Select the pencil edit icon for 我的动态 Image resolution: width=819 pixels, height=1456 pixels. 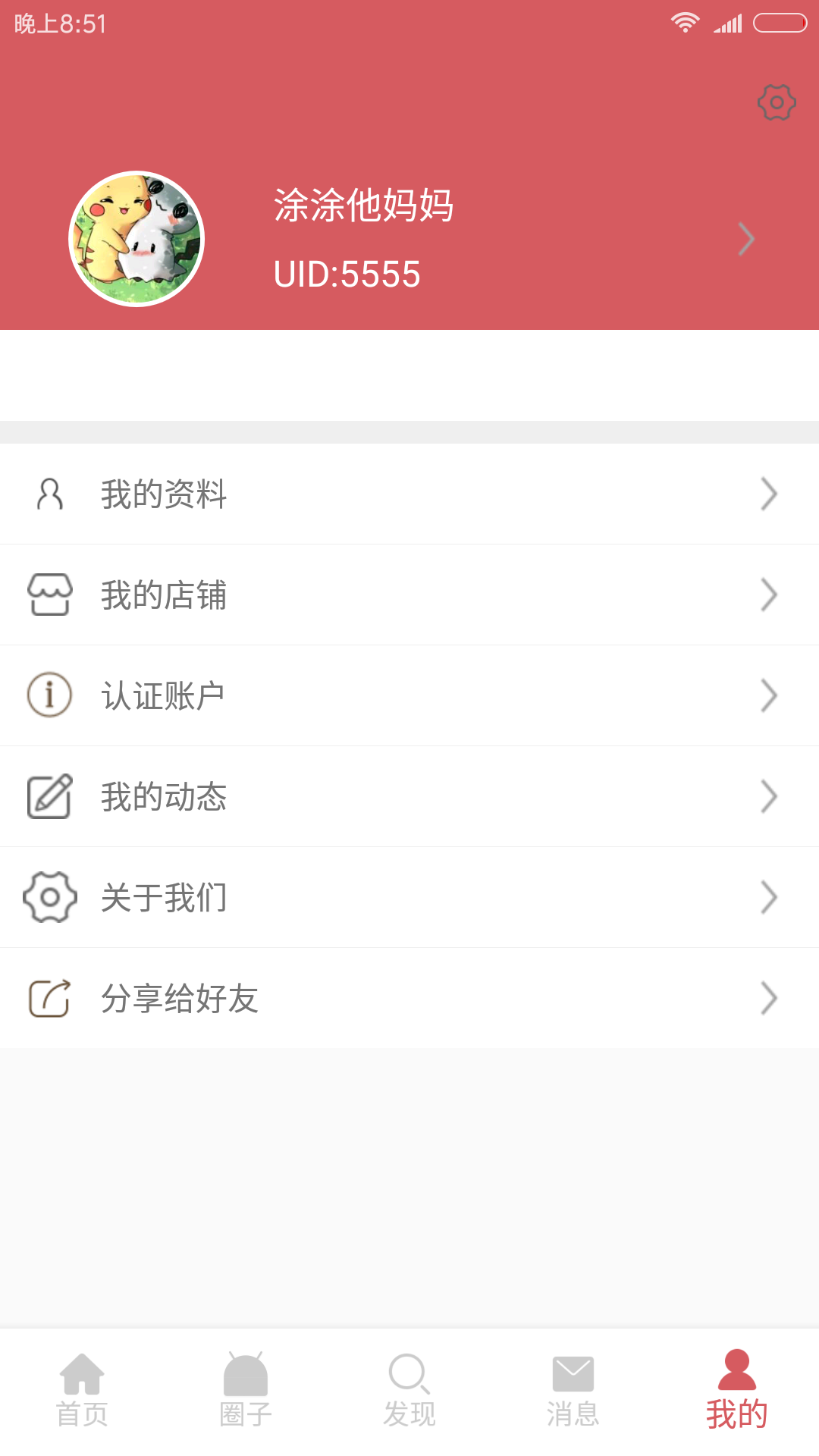(49, 796)
